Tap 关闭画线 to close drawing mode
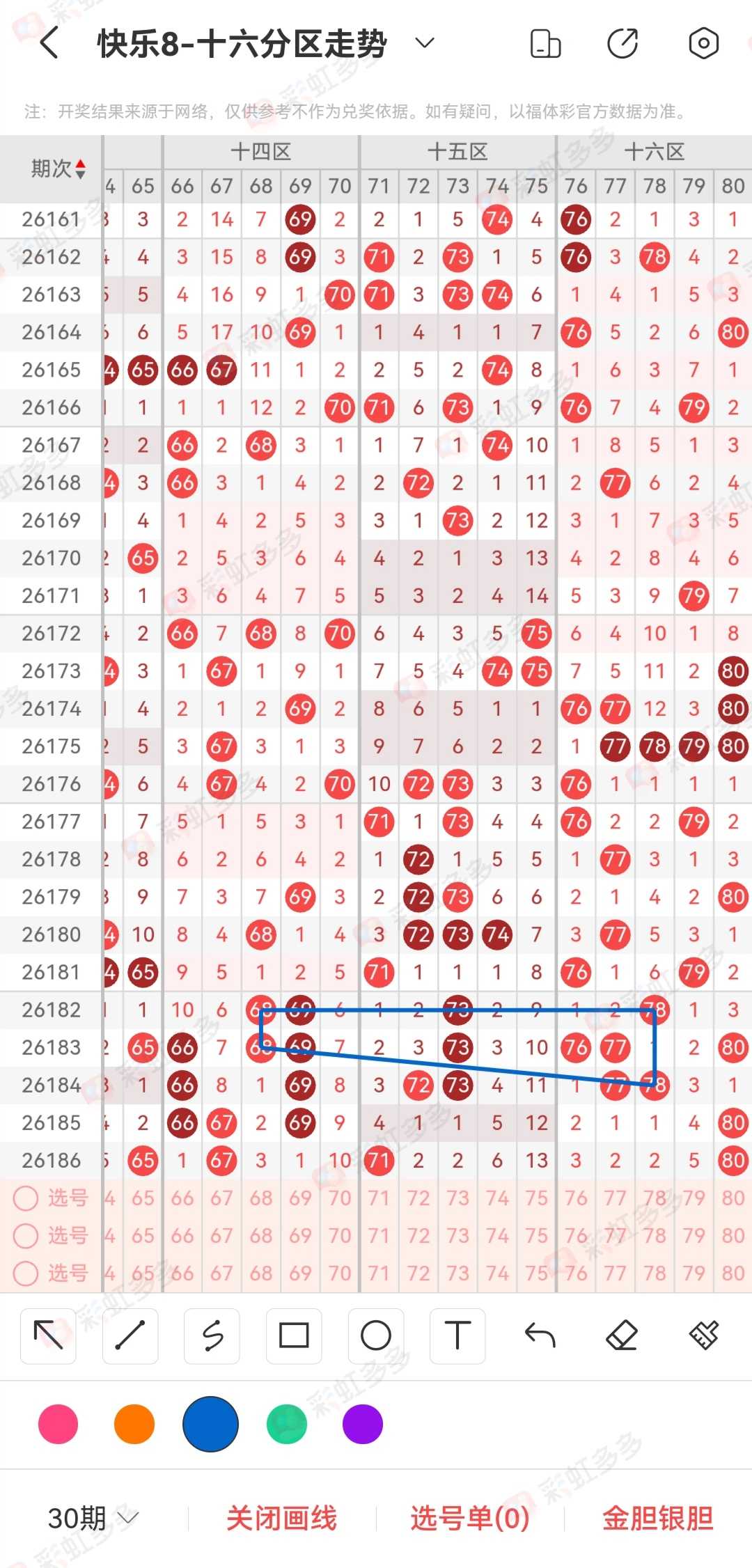This screenshot has width=752, height=1568. coord(281,1518)
